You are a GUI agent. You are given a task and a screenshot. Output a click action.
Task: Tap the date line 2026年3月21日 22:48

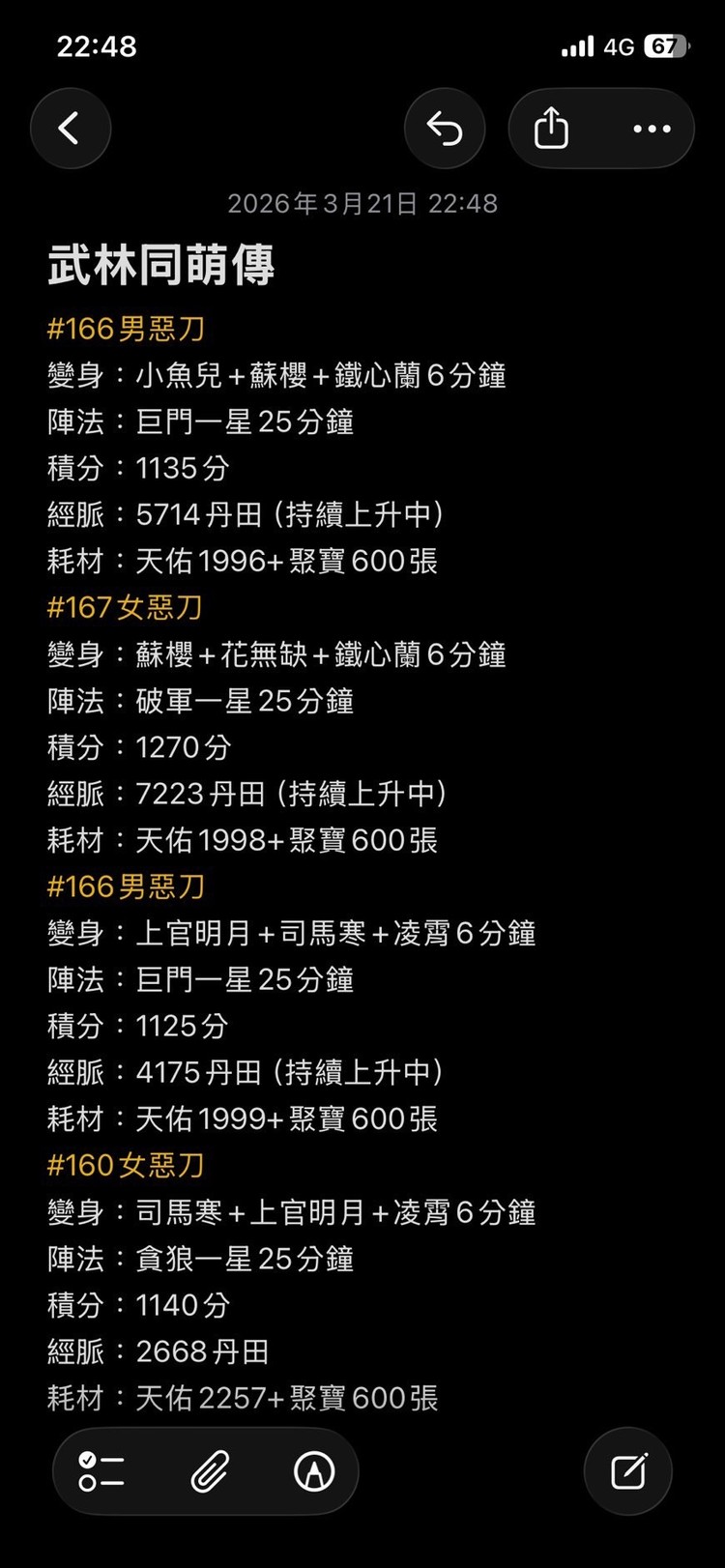(362, 203)
